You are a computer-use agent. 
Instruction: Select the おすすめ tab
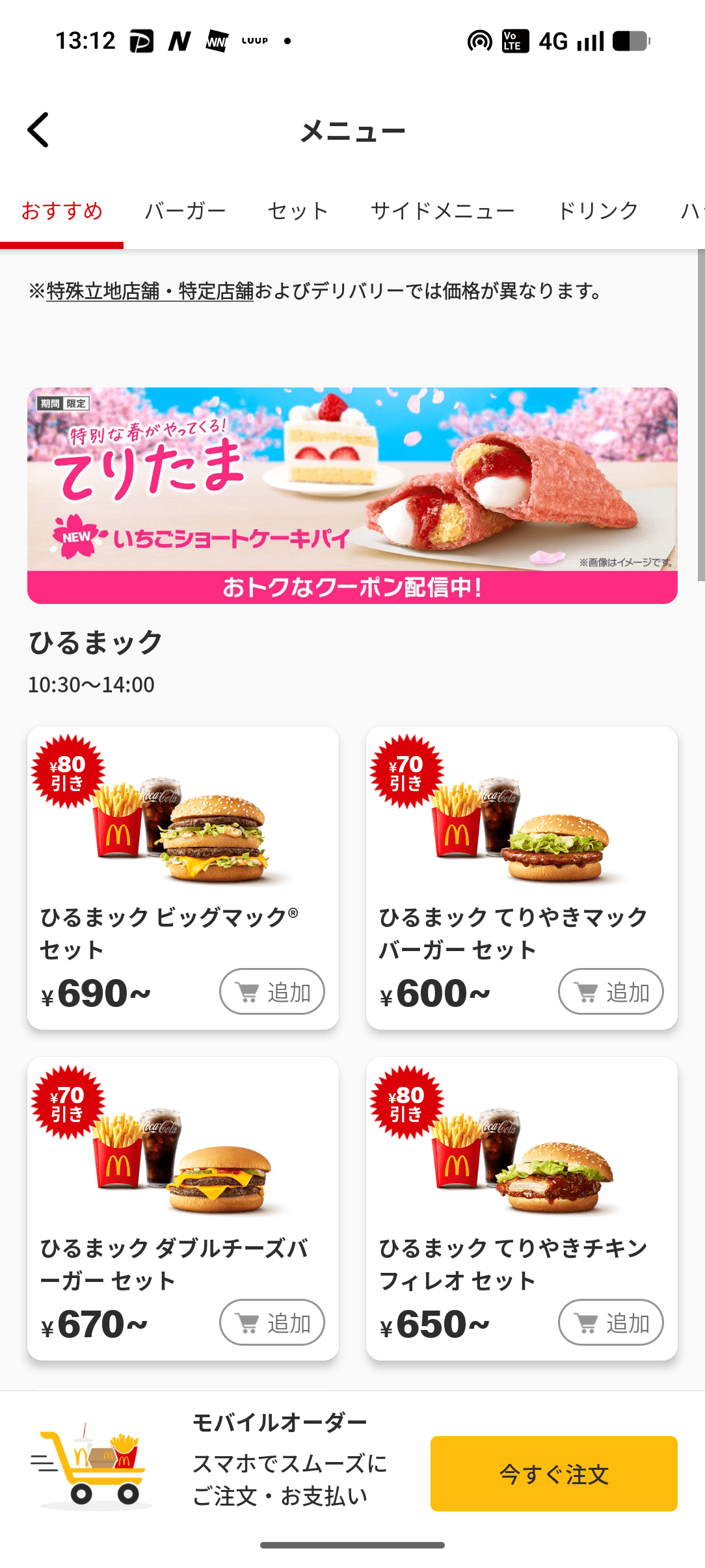pos(62,211)
